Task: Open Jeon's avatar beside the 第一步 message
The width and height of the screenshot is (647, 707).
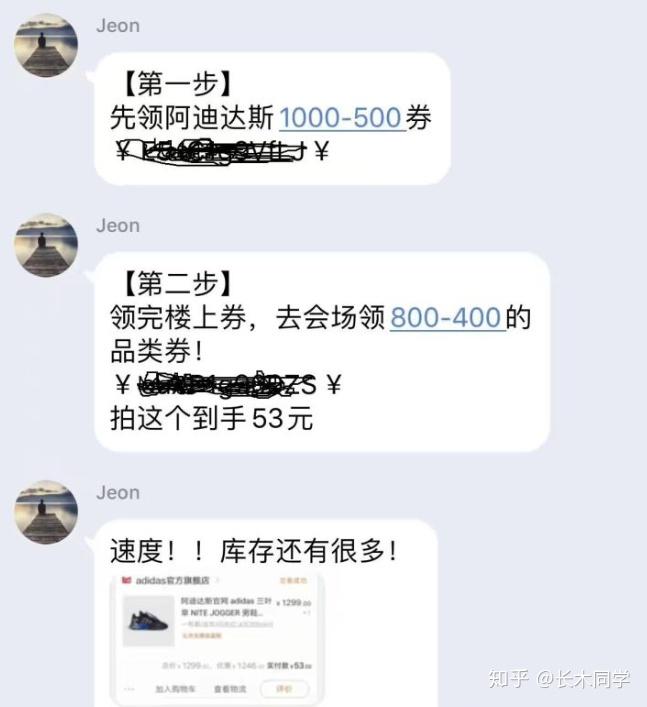Action: (x=46, y=46)
